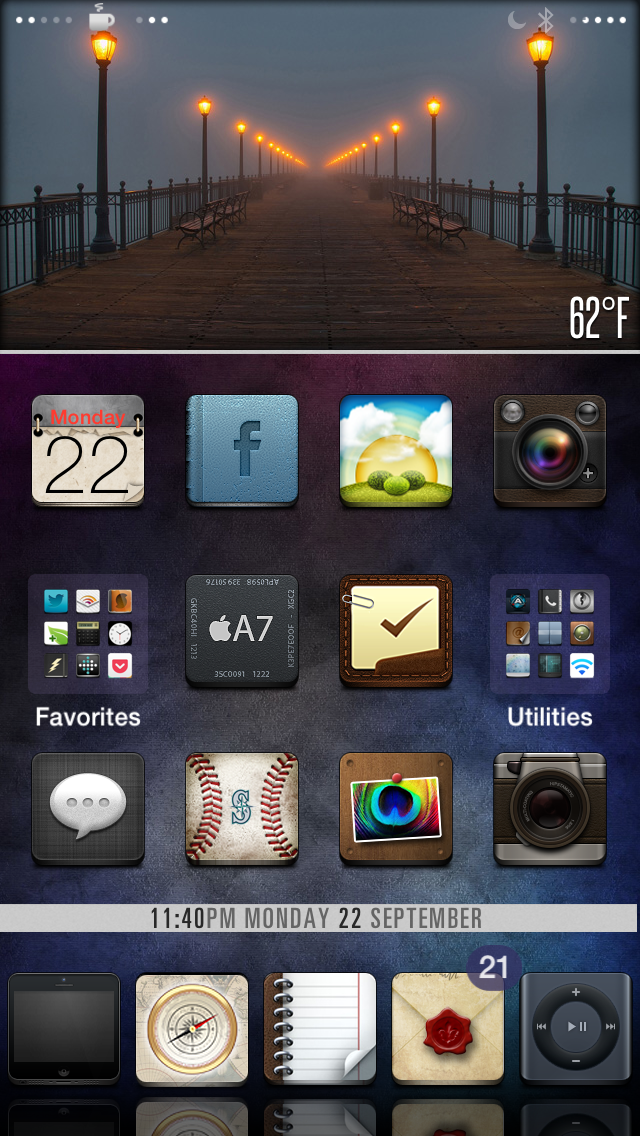The image size is (640, 1136).
Task: Open the Calendar app showing Monday 22
Action: pyautogui.click(x=88, y=450)
